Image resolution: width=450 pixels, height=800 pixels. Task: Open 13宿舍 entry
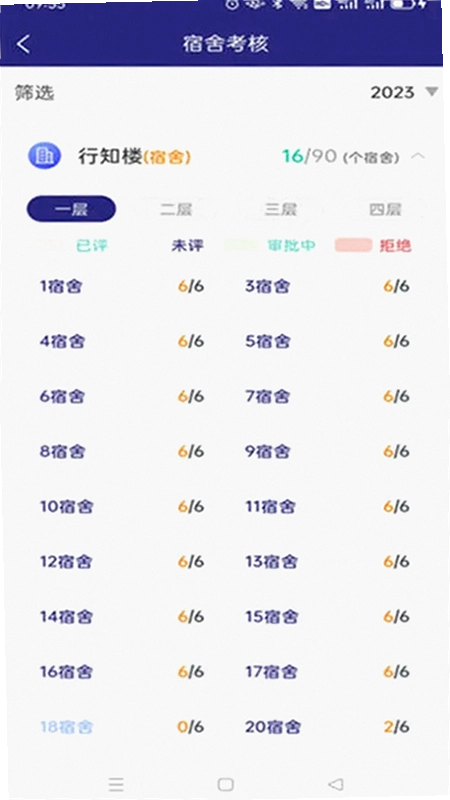pyautogui.click(x=327, y=562)
